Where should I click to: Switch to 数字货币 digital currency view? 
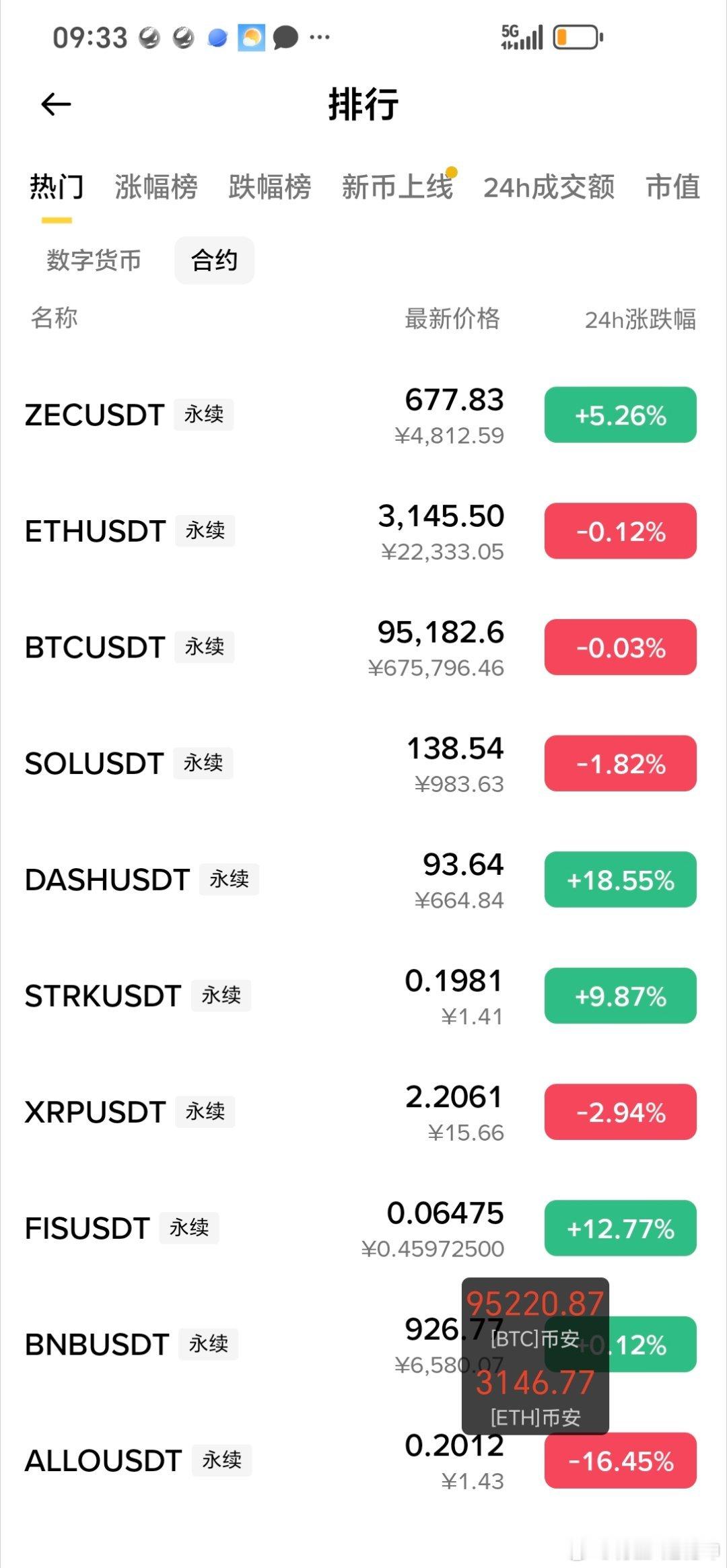(x=94, y=261)
